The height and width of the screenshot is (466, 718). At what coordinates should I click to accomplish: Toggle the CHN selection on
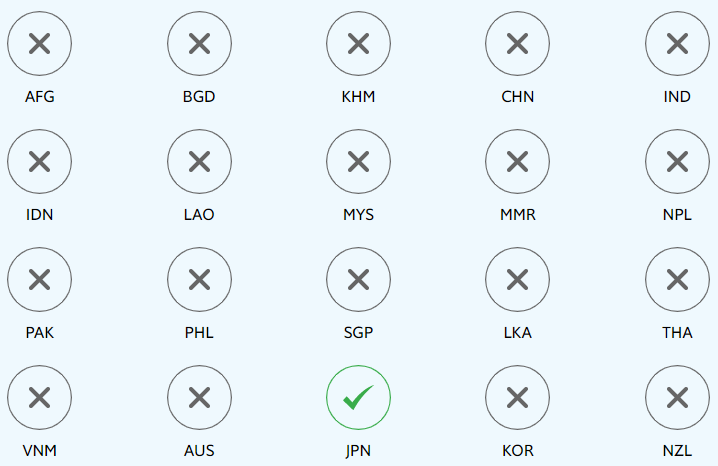pyautogui.click(x=517, y=43)
